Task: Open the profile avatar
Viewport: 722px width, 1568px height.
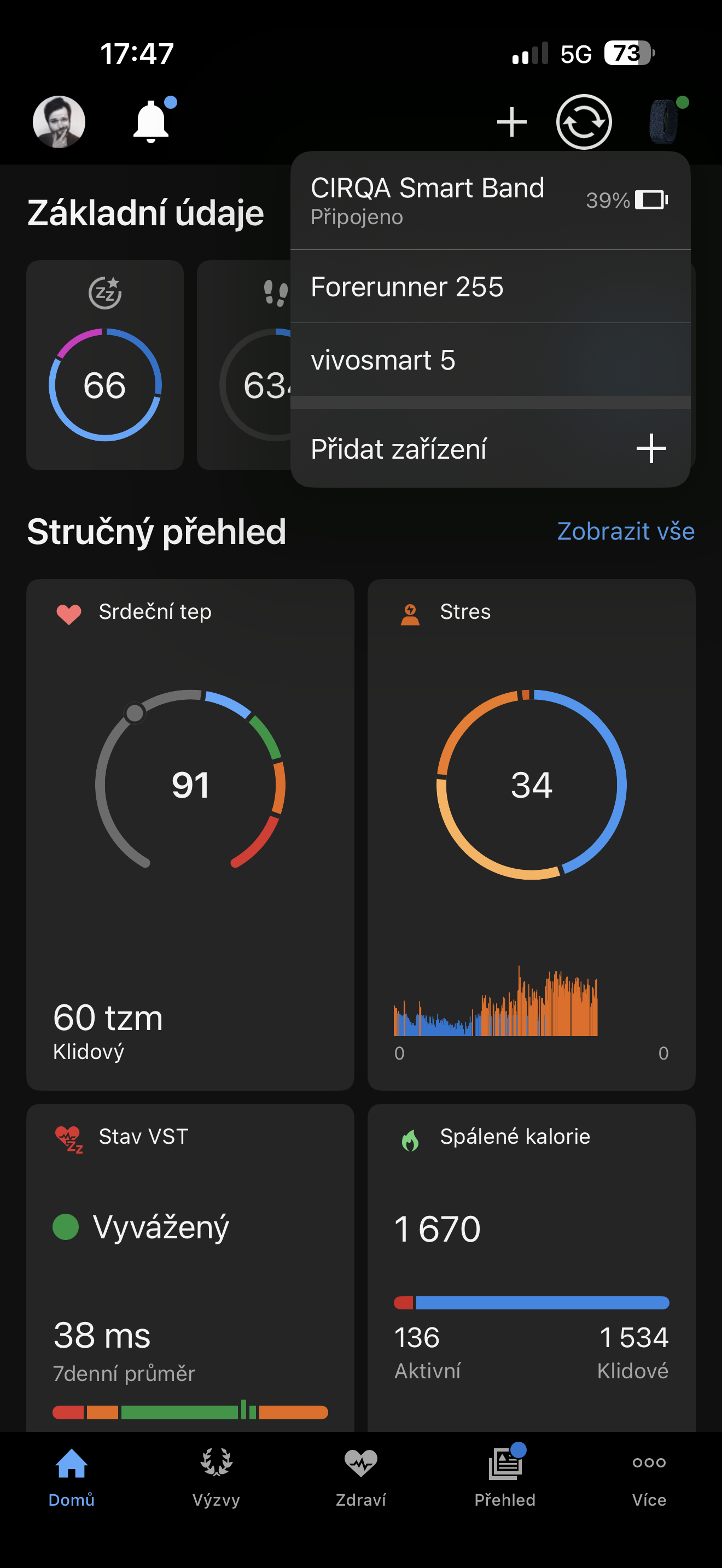Action: 59,122
